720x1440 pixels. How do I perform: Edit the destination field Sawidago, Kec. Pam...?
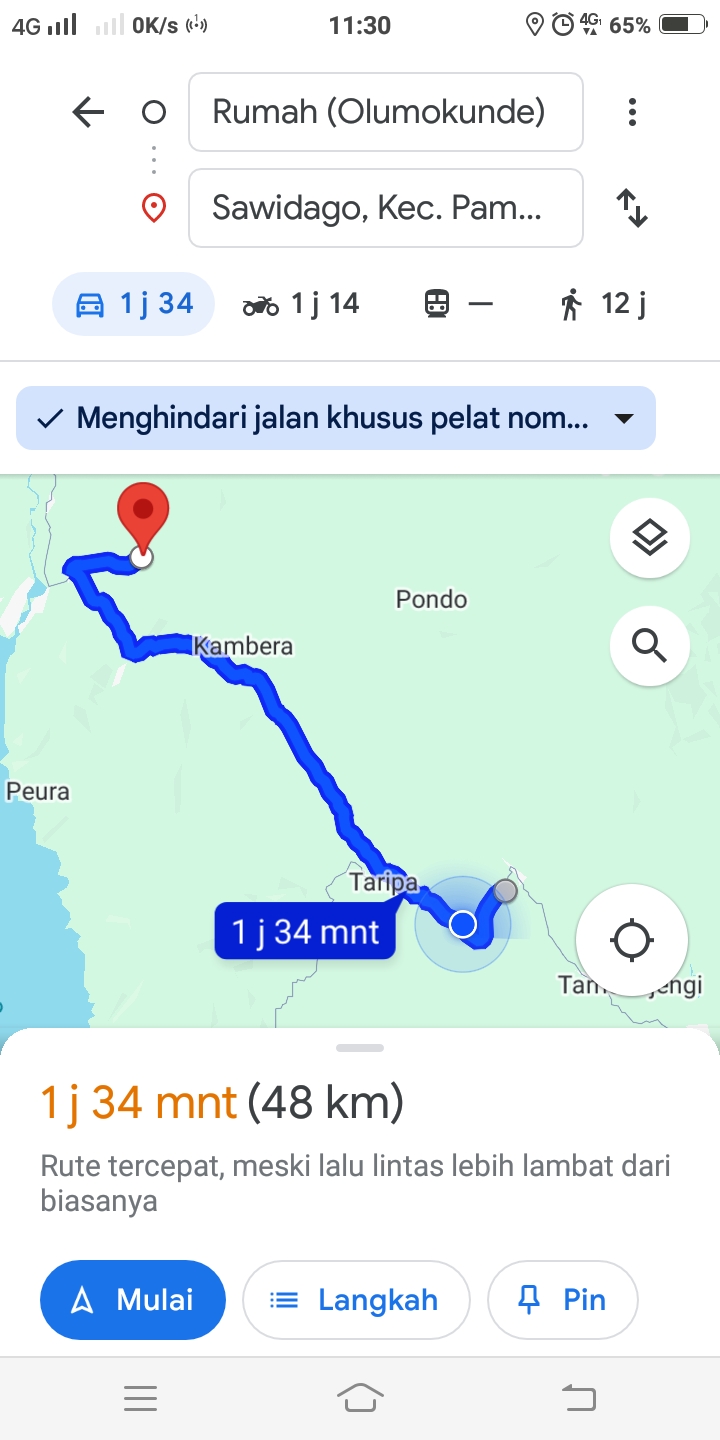(386, 208)
